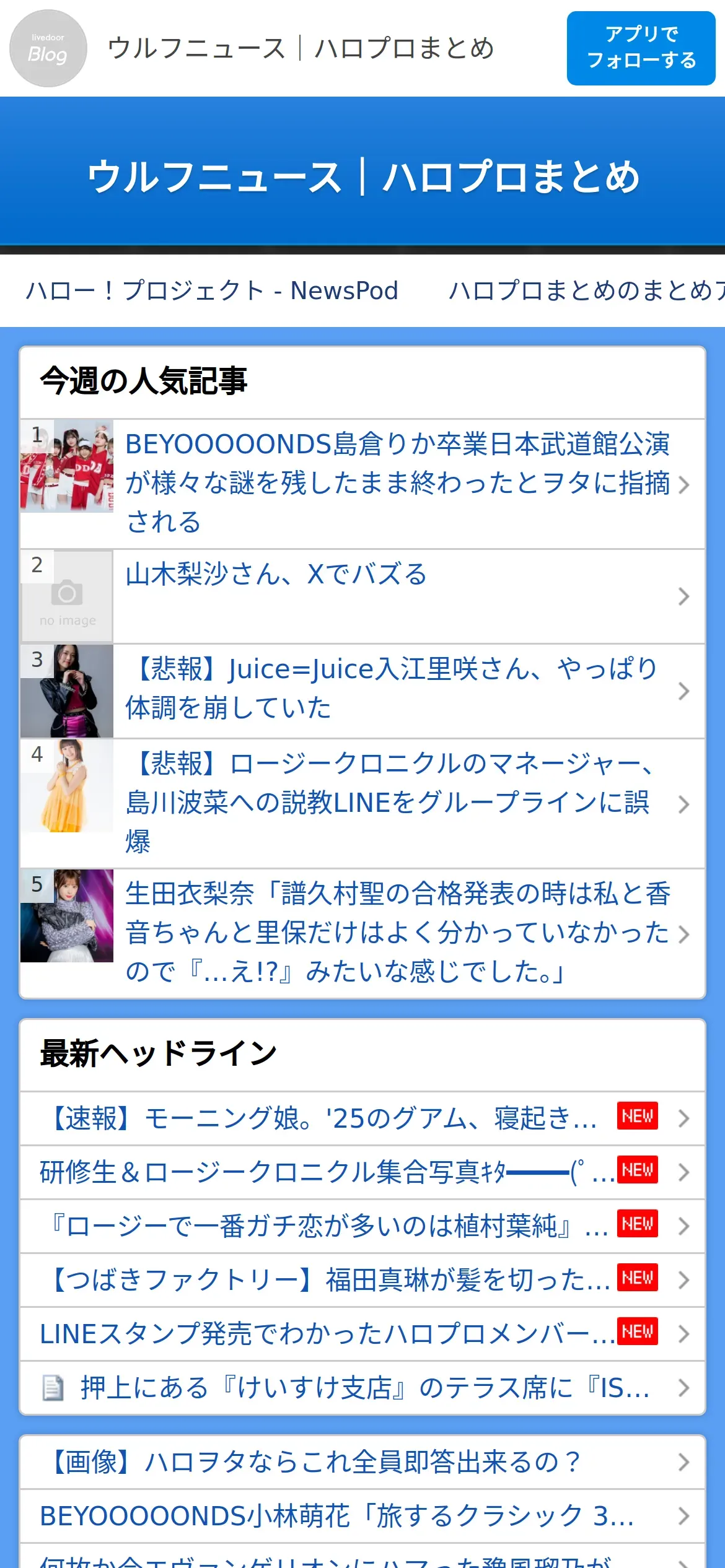Open the 『ロージーで一番ガチ恋が多いのは植村葉純』 headline
The width and height of the screenshot is (725, 1568).
(x=316, y=1226)
